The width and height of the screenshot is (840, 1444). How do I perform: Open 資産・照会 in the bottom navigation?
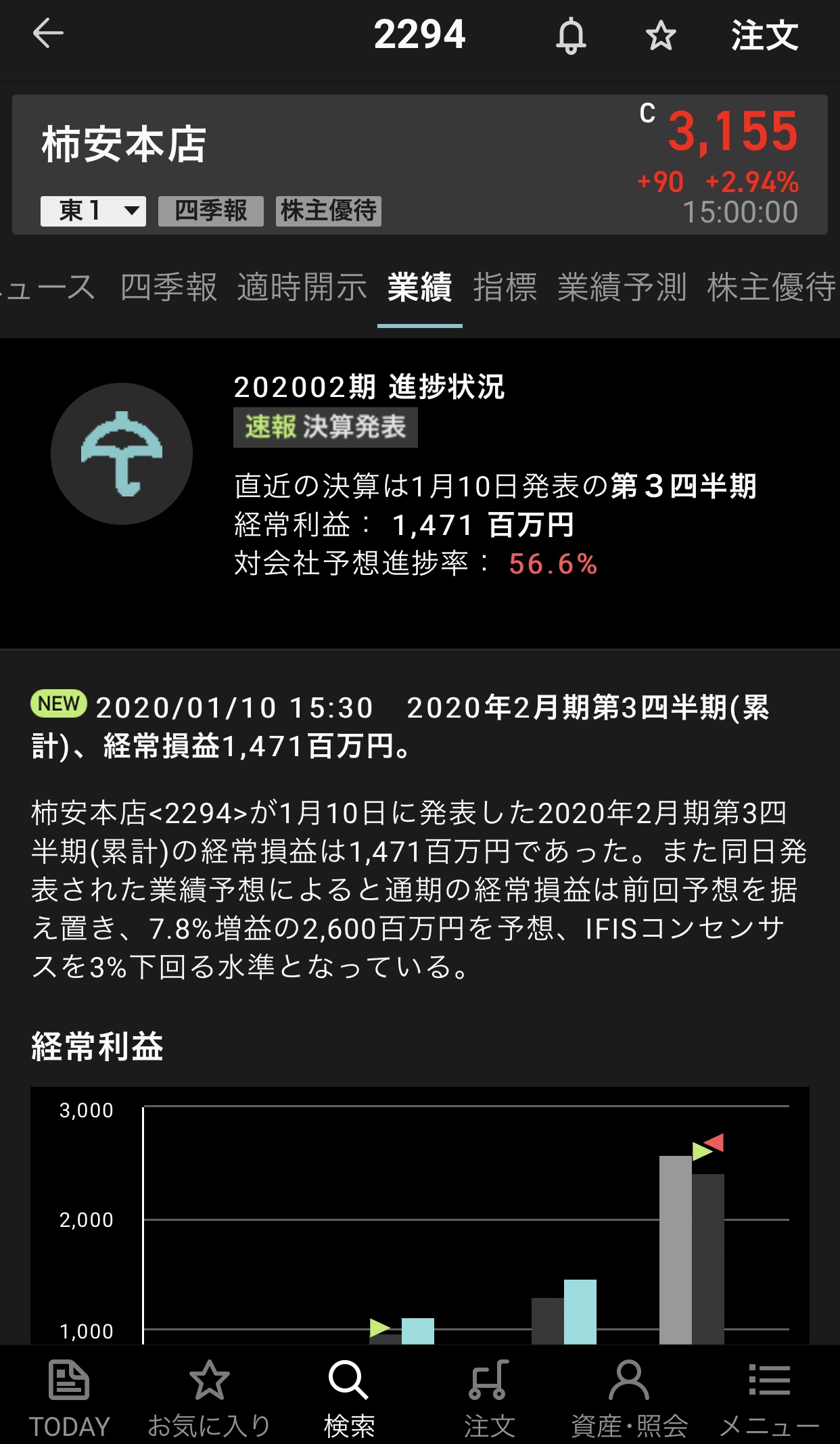tap(629, 1397)
